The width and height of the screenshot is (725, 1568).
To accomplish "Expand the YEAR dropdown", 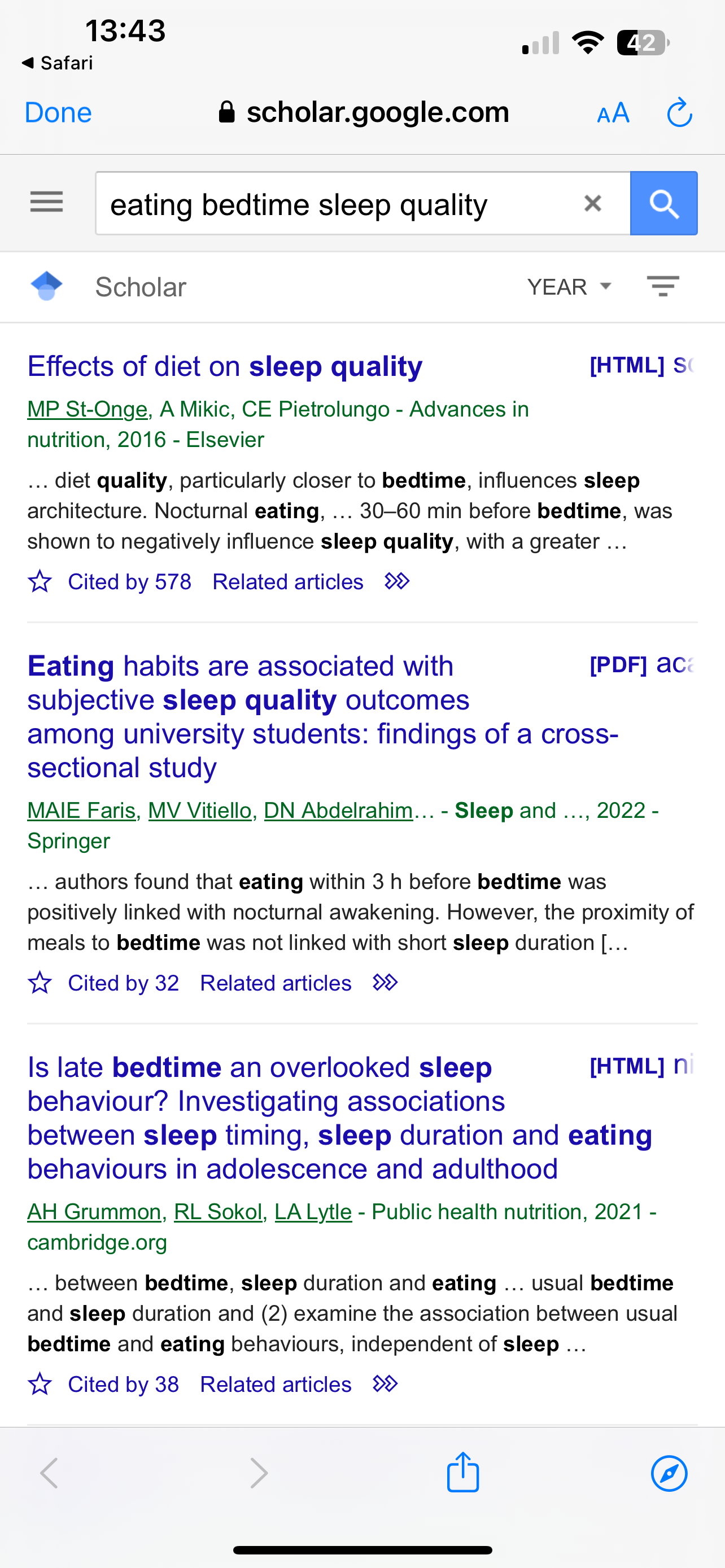I will tap(569, 287).
